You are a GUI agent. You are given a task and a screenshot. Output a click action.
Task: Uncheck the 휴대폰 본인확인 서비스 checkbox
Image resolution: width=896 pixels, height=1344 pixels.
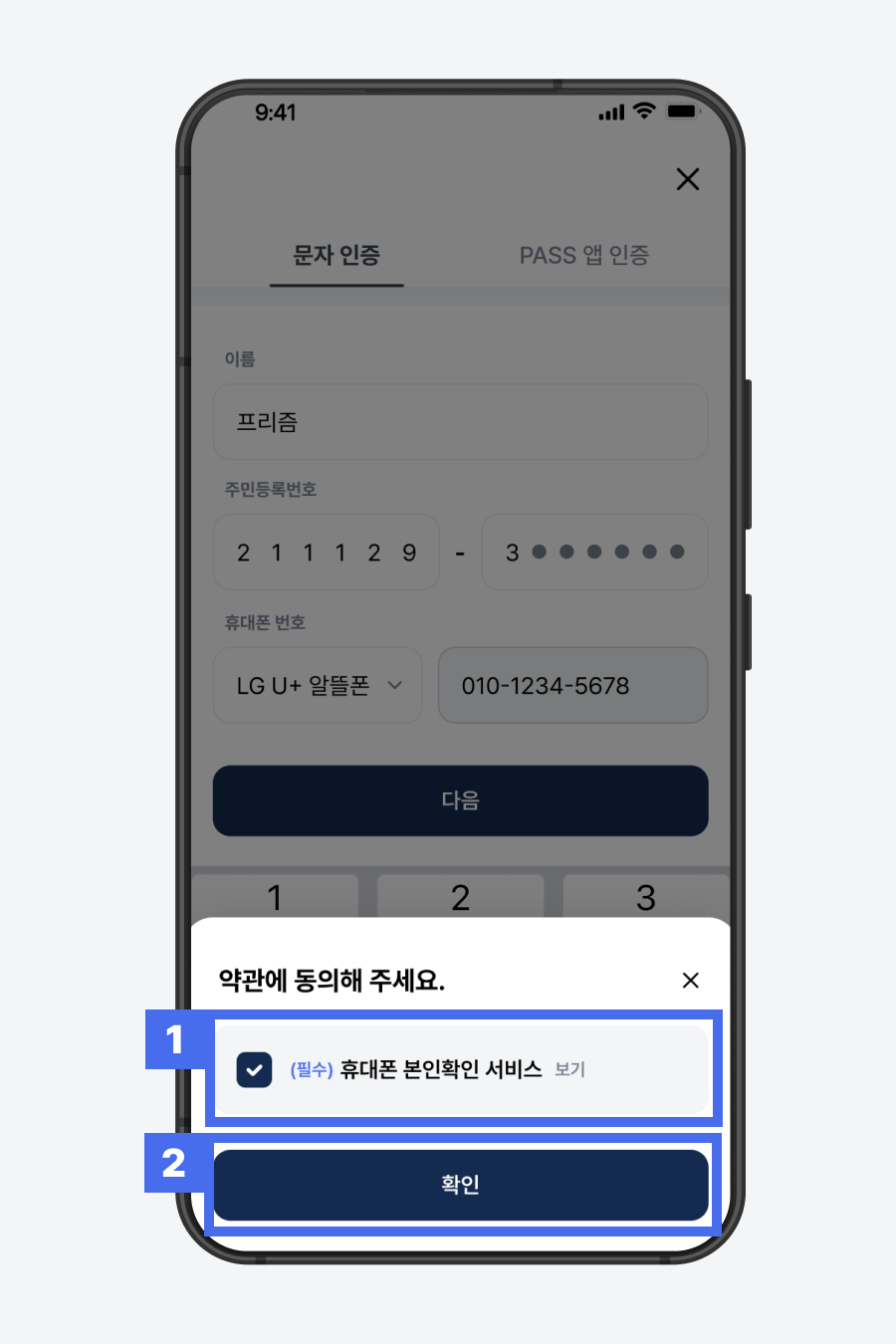(x=255, y=1070)
